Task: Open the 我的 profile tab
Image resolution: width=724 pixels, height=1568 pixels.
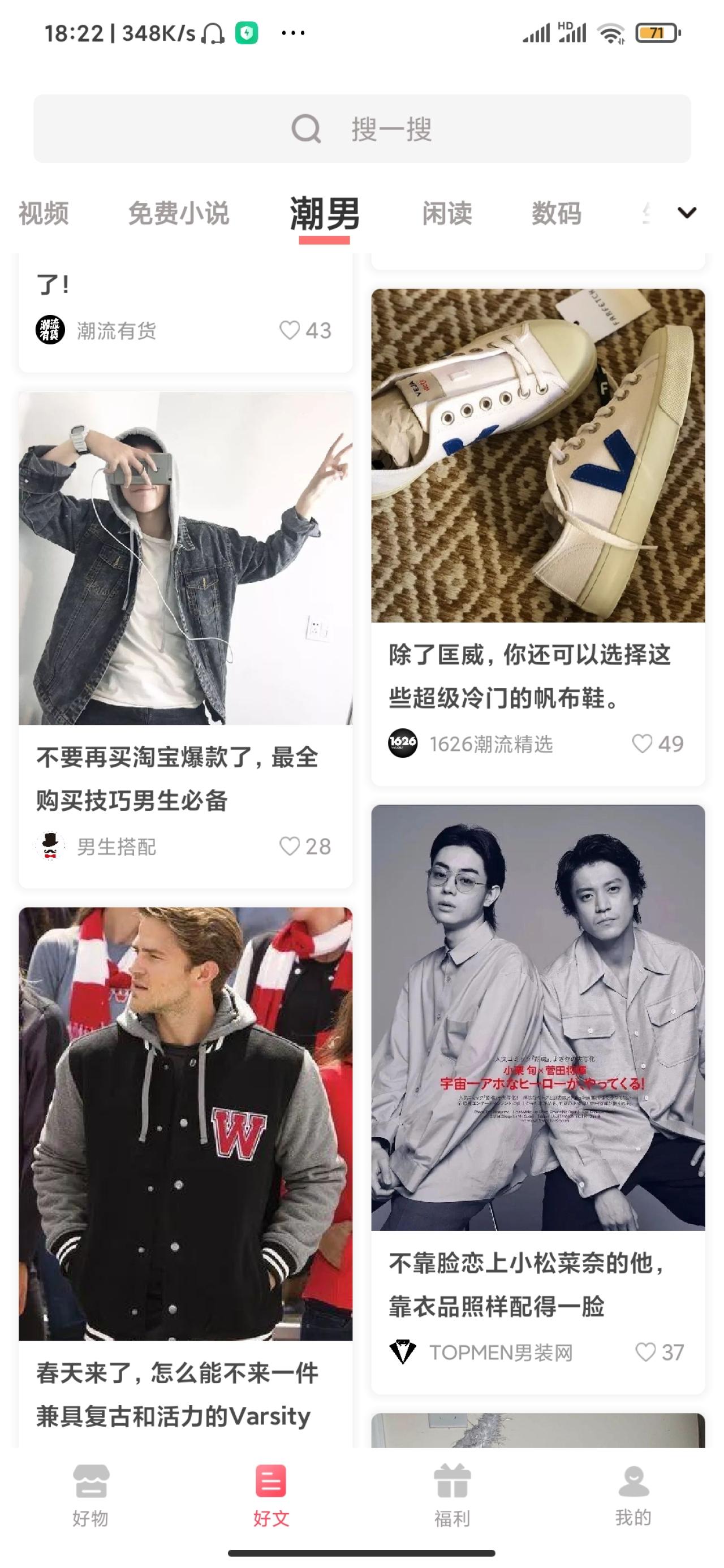Action: click(633, 1496)
